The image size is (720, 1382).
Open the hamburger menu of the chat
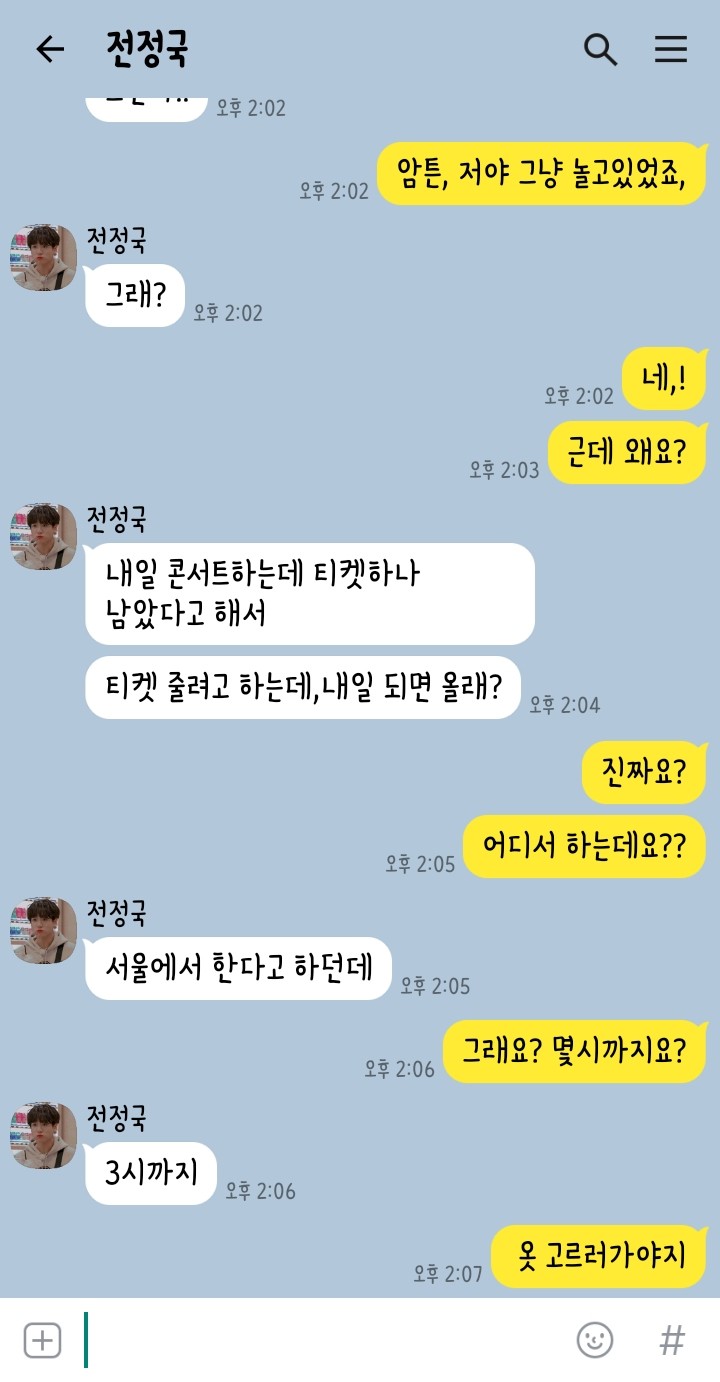pos(671,49)
